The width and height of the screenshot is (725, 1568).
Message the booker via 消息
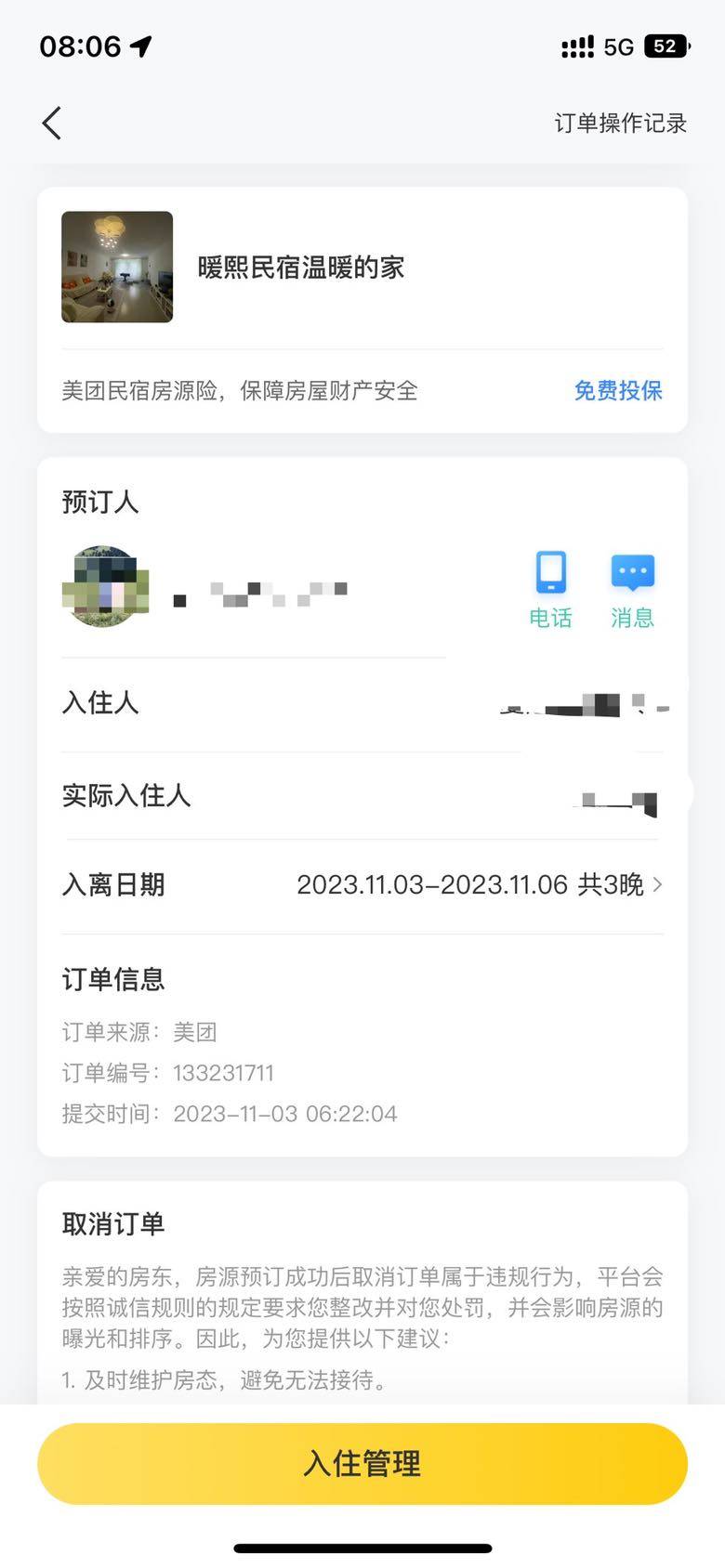(x=632, y=589)
